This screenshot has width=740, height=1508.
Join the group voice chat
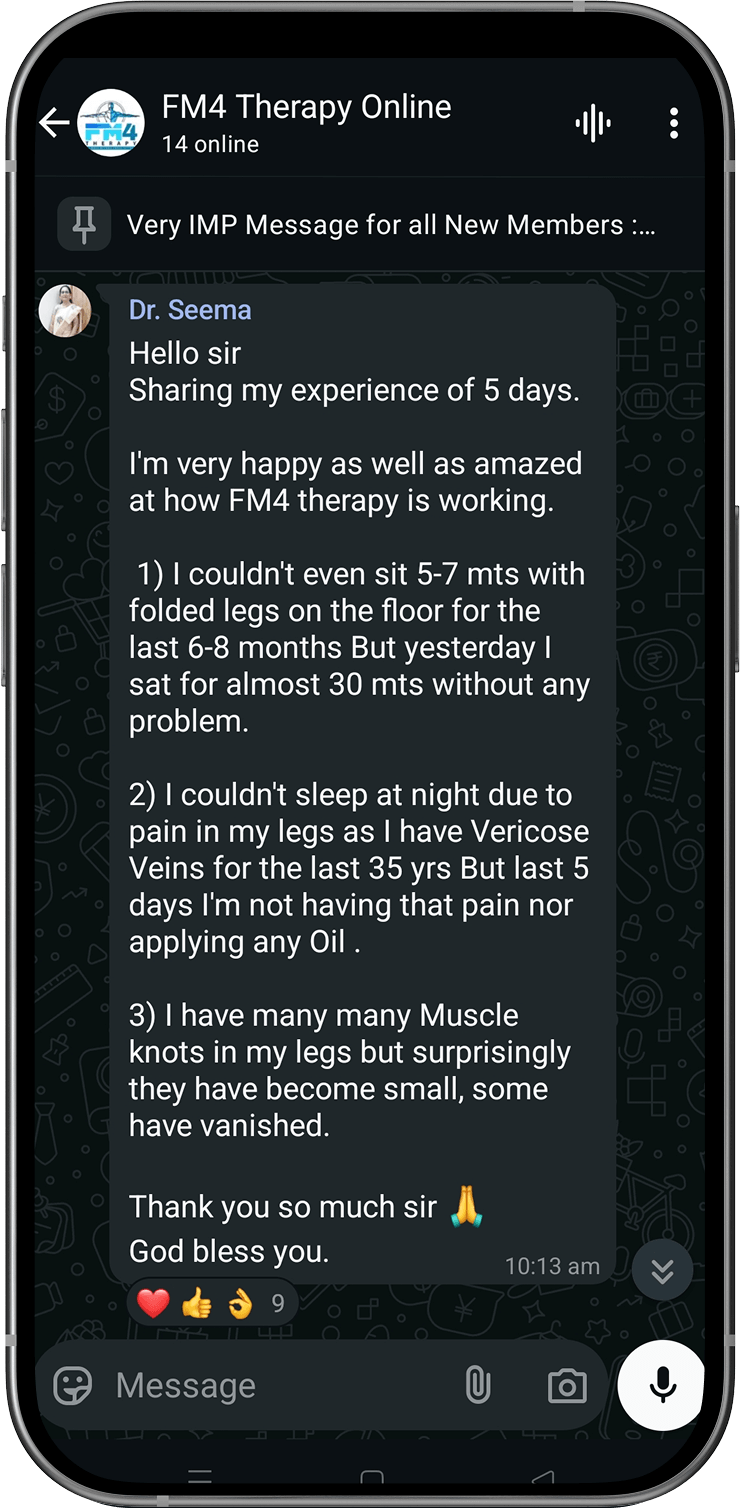click(593, 123)
